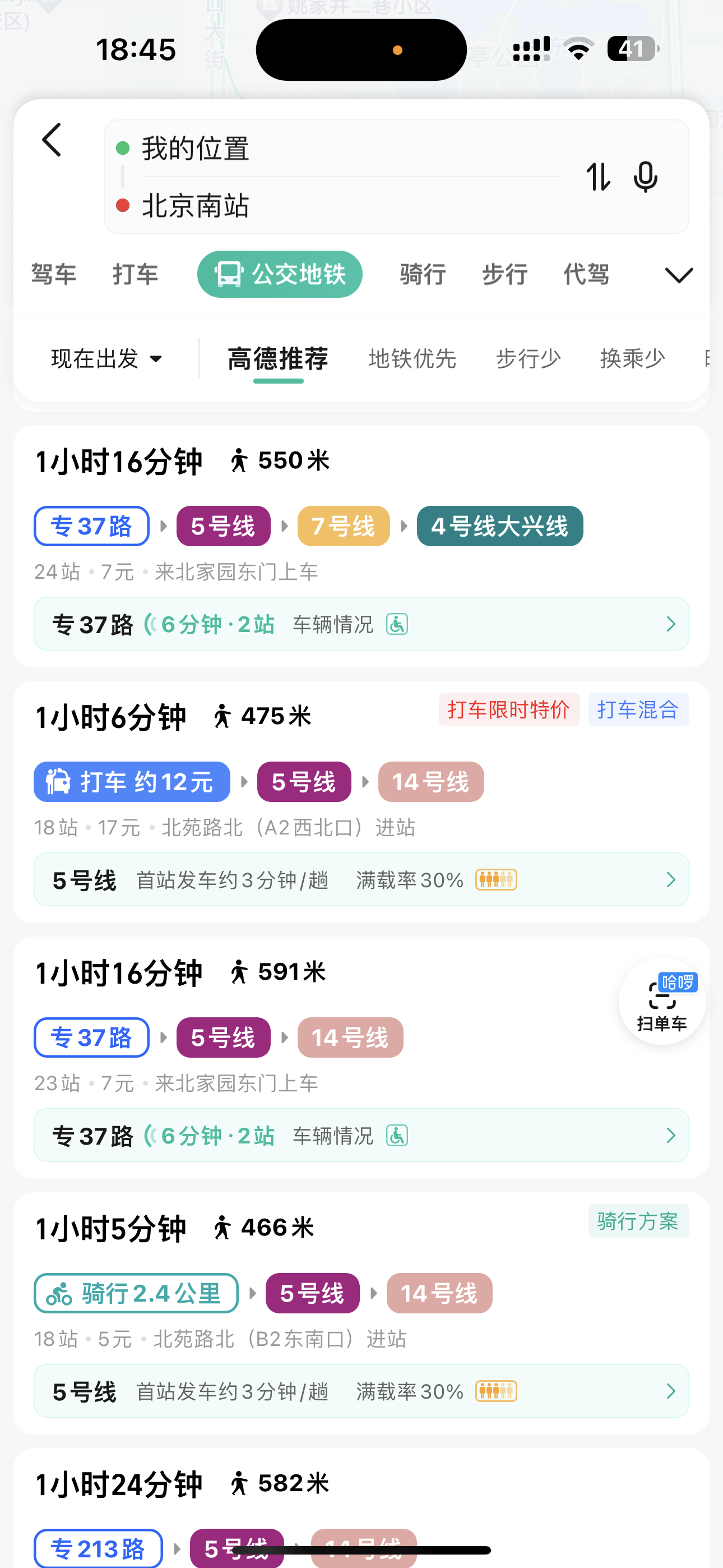Open the 现在出发 departure time dropdown
This screenshot has width=723, height=1568.
click(x=106, y=358)
